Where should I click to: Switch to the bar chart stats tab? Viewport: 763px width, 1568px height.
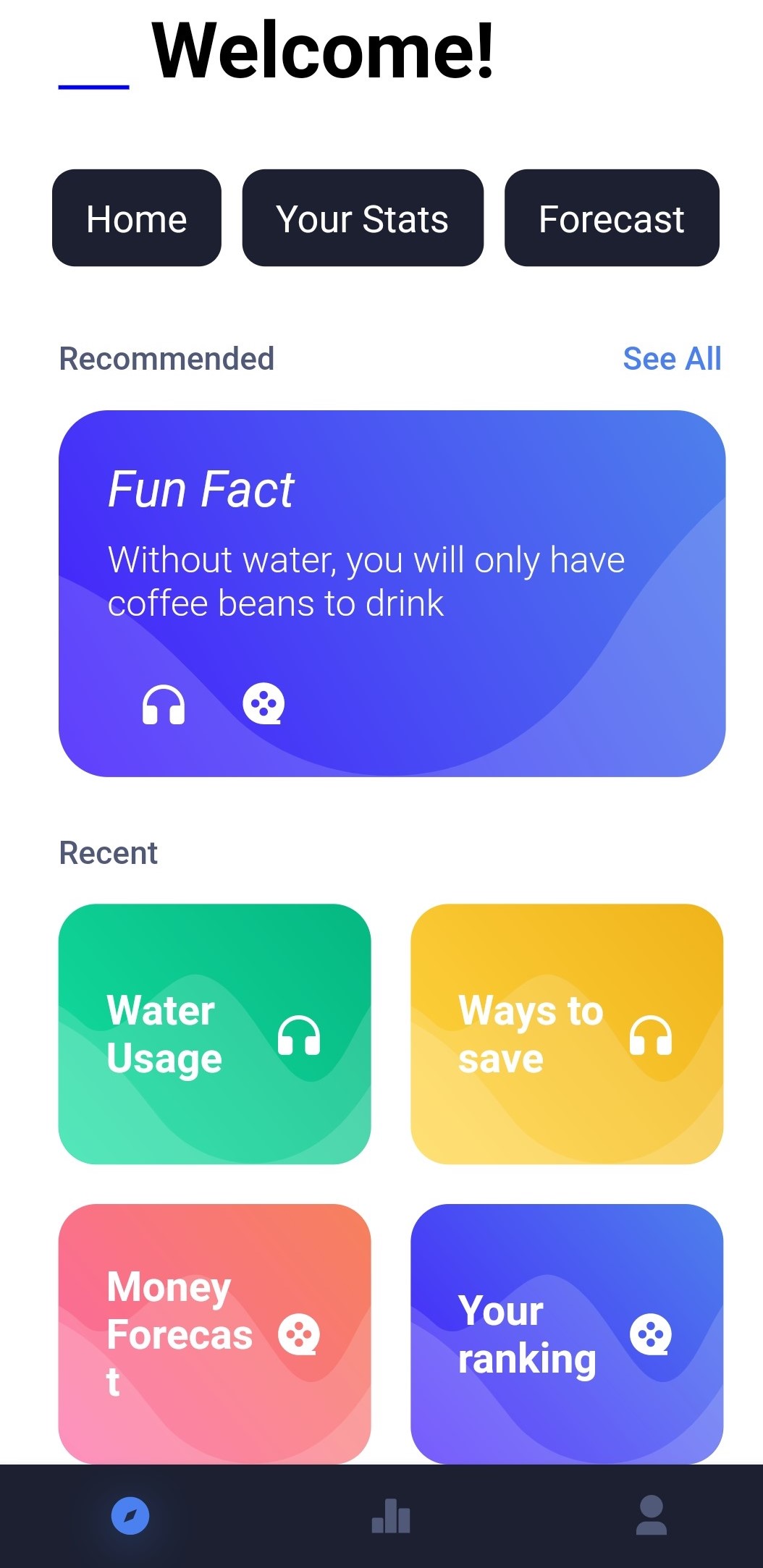click(391, 1516)
